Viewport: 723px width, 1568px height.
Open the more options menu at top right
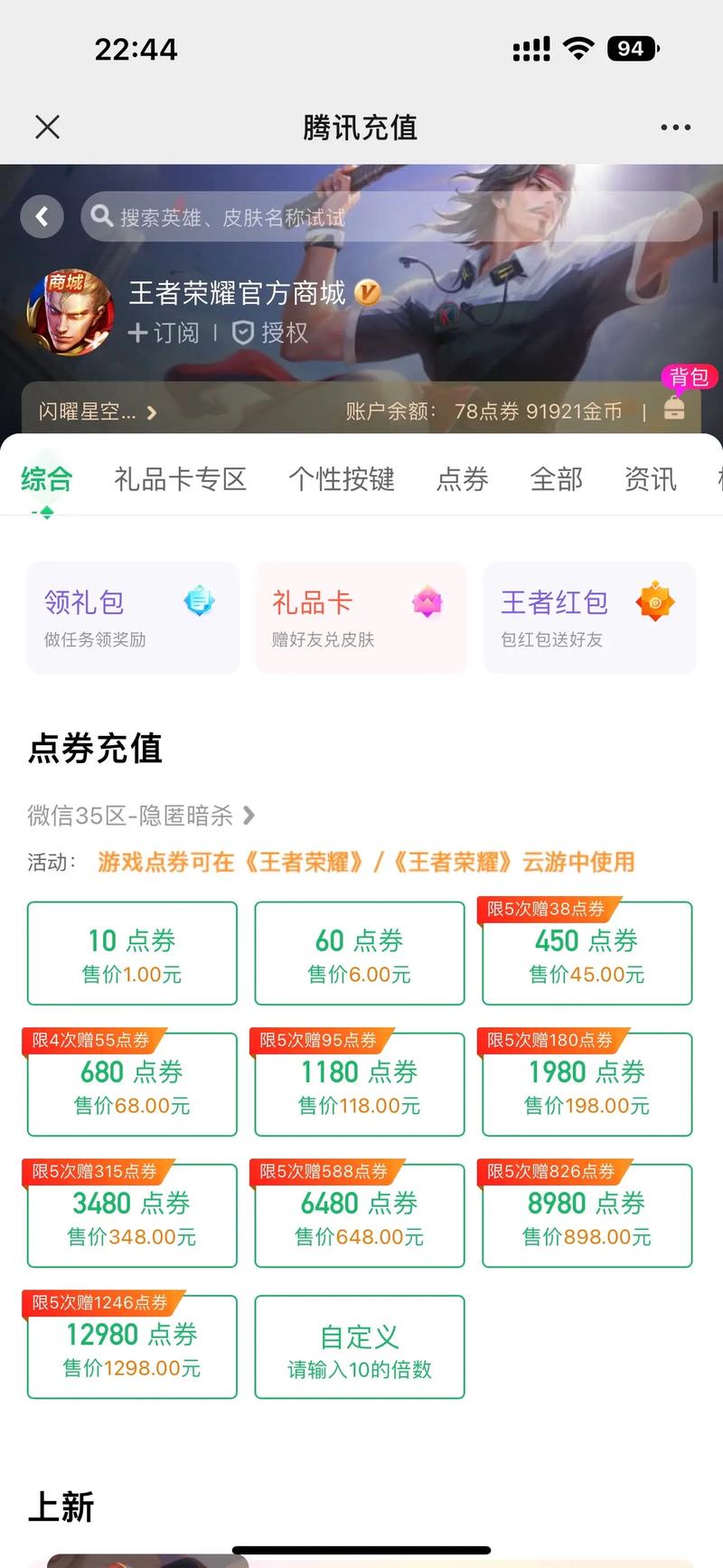pyautogui.click(x=676, y=127)
